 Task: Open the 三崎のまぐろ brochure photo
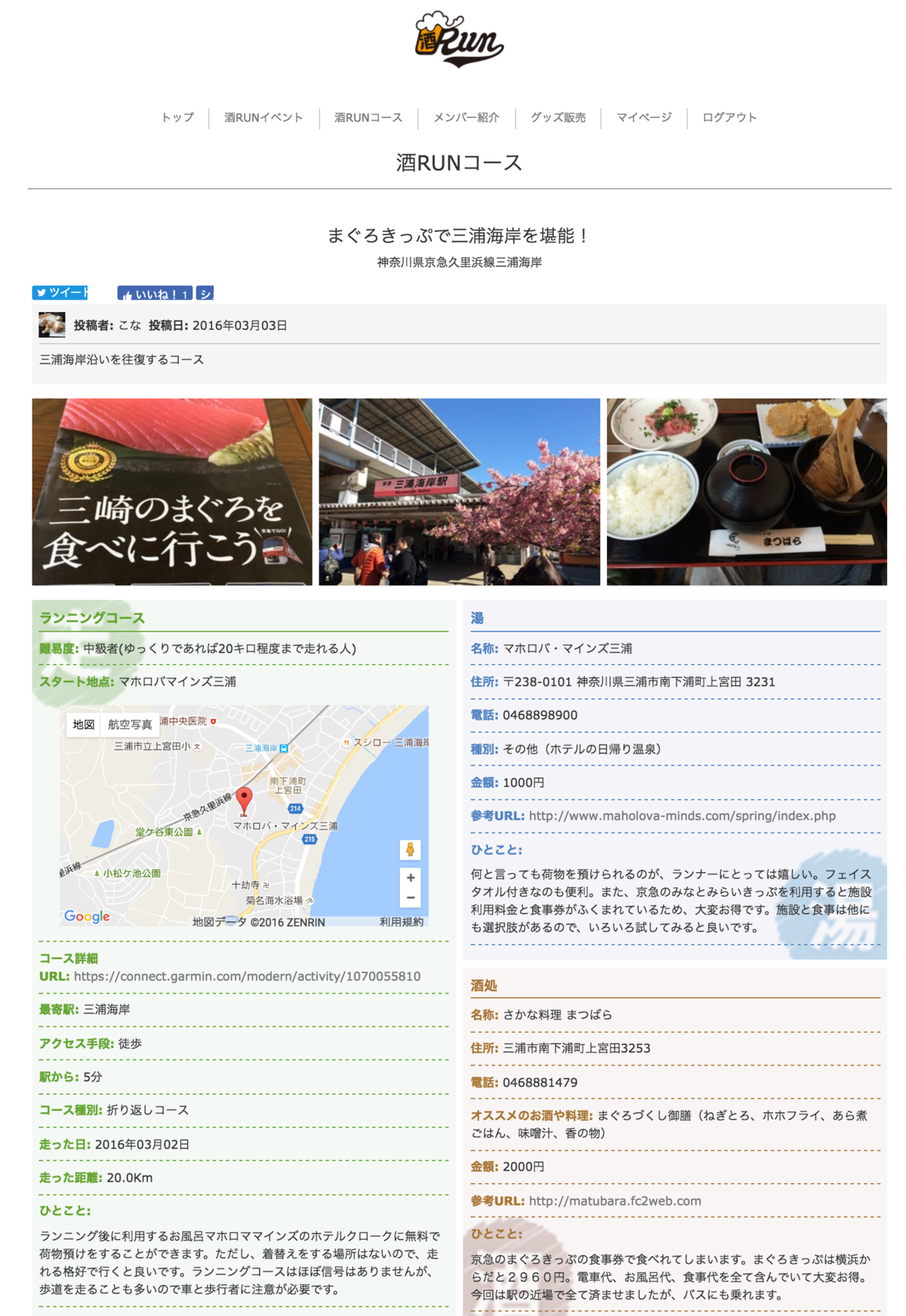pos(172,491)
